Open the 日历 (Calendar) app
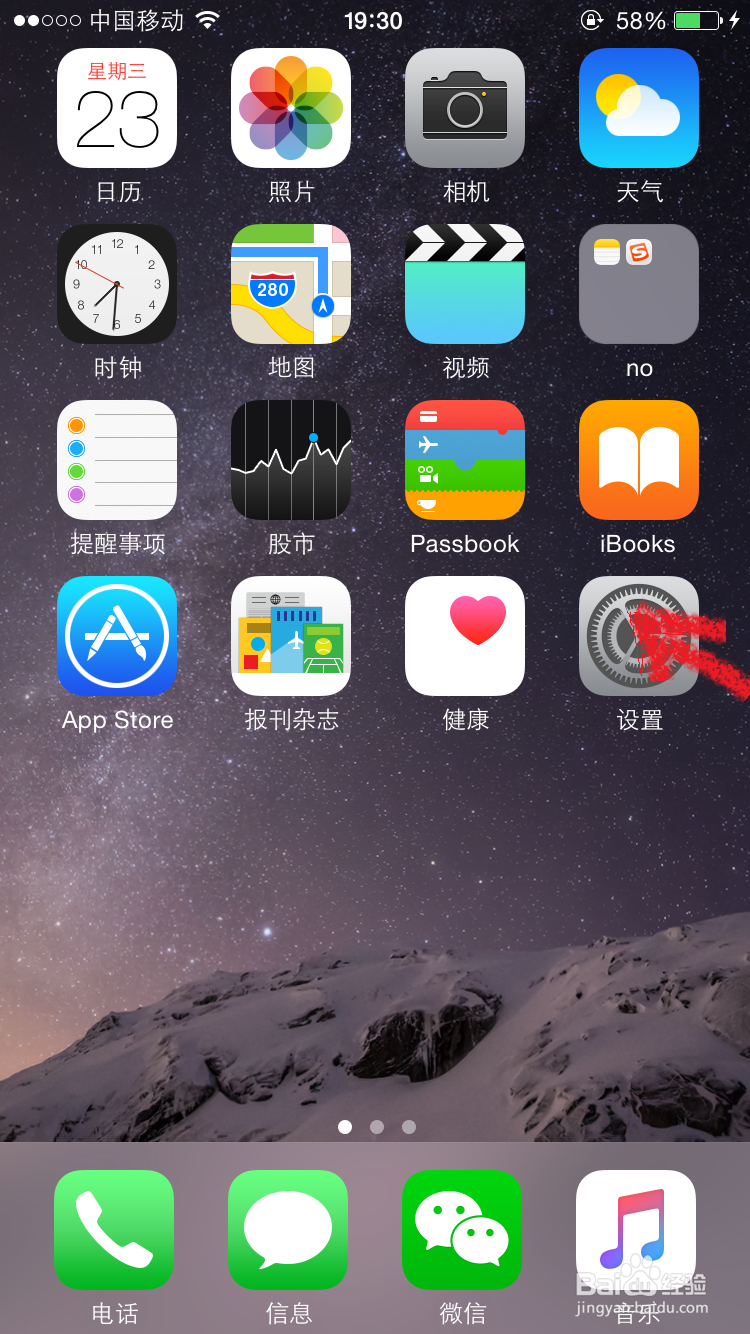750x1334 pixels. 117,108
